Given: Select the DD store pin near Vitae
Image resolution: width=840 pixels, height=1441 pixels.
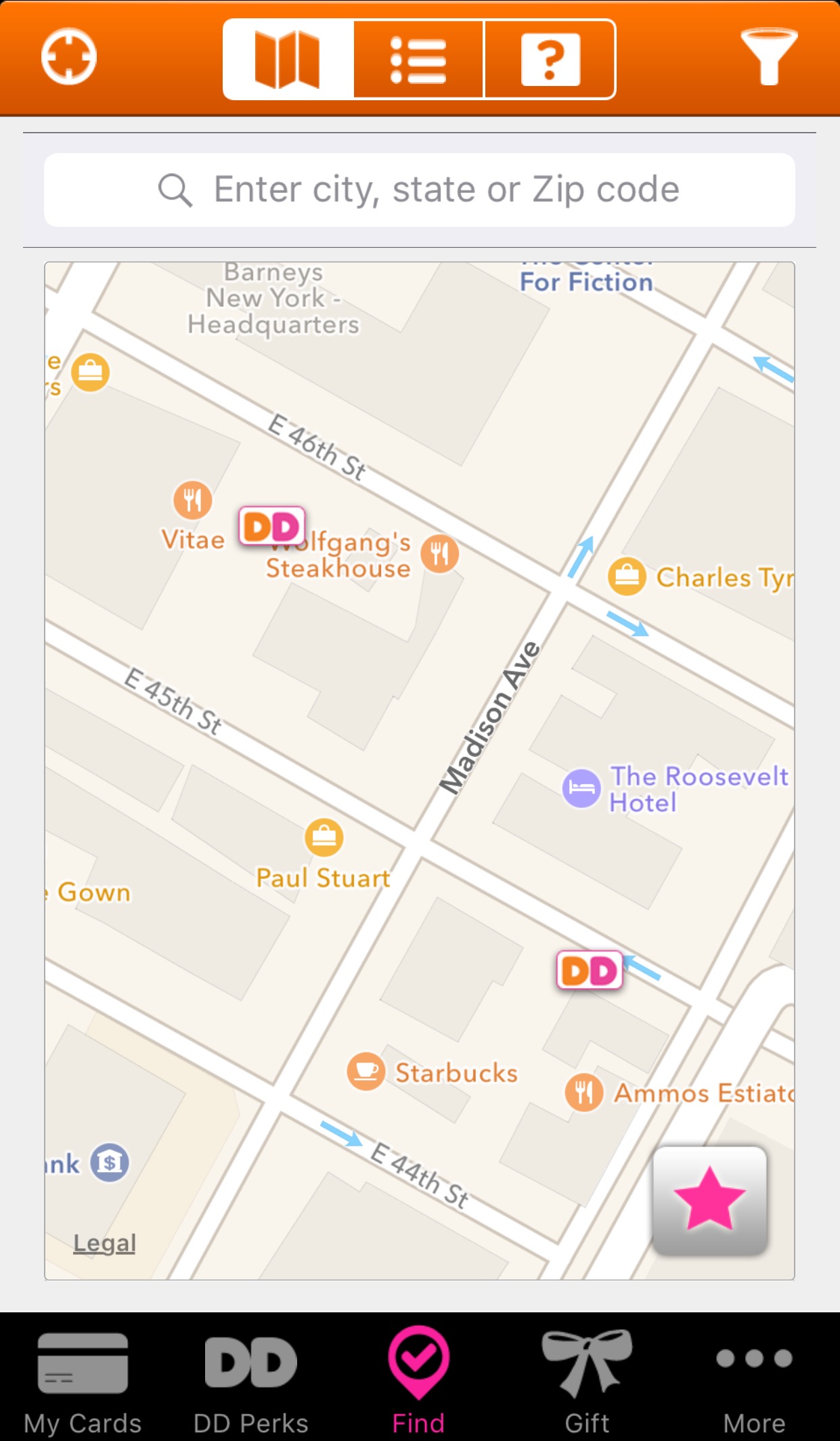Looking at the screenshot, I should click(x=271, y=527).
